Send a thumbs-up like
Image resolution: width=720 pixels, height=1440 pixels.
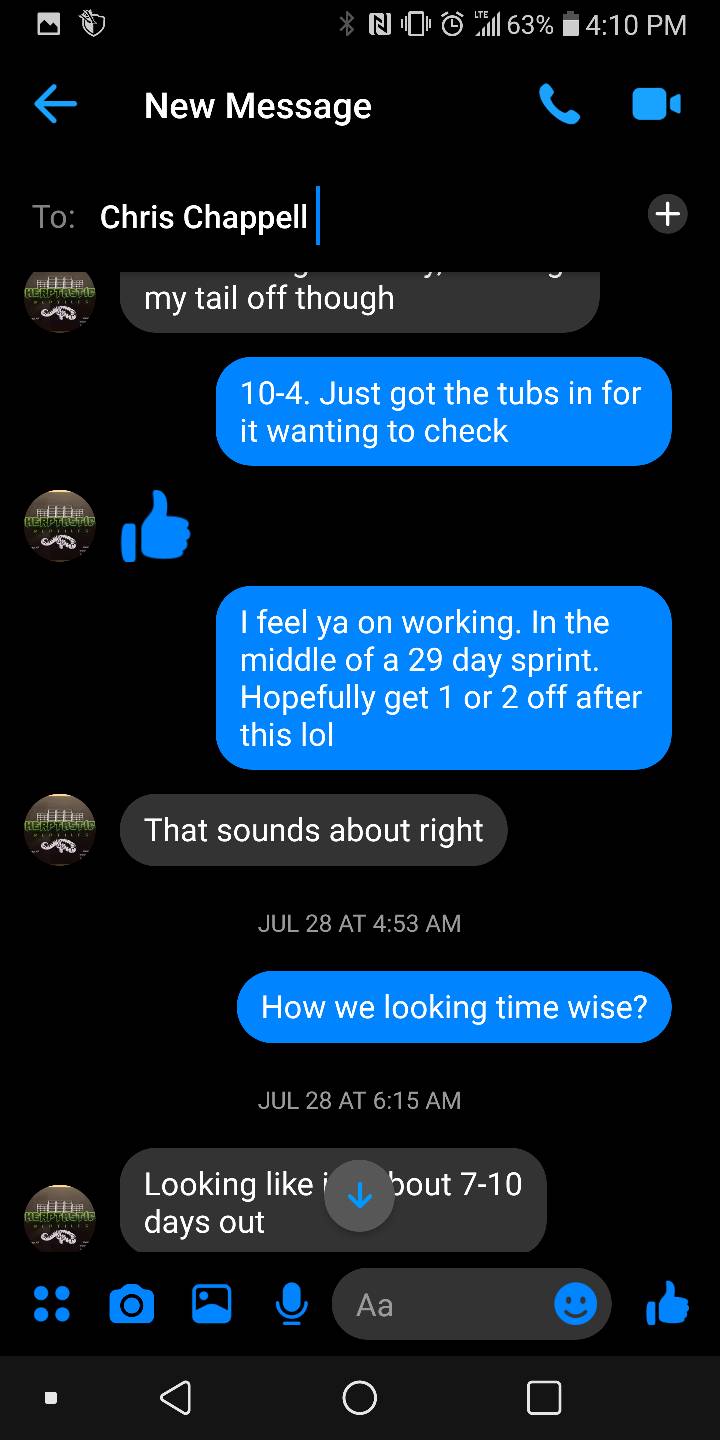click(667, 1304)
